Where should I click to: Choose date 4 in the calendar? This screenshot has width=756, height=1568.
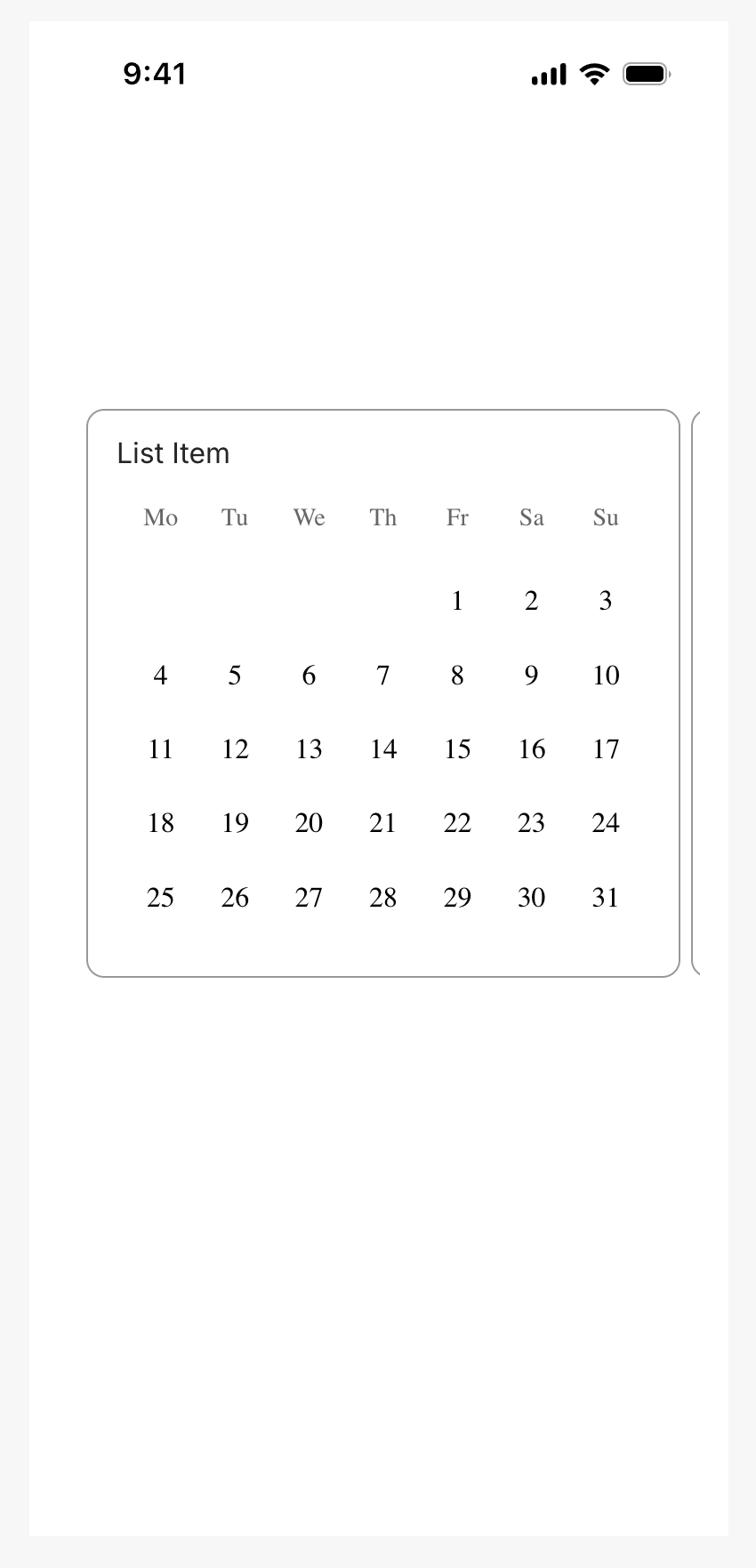[x=160, y=676]
